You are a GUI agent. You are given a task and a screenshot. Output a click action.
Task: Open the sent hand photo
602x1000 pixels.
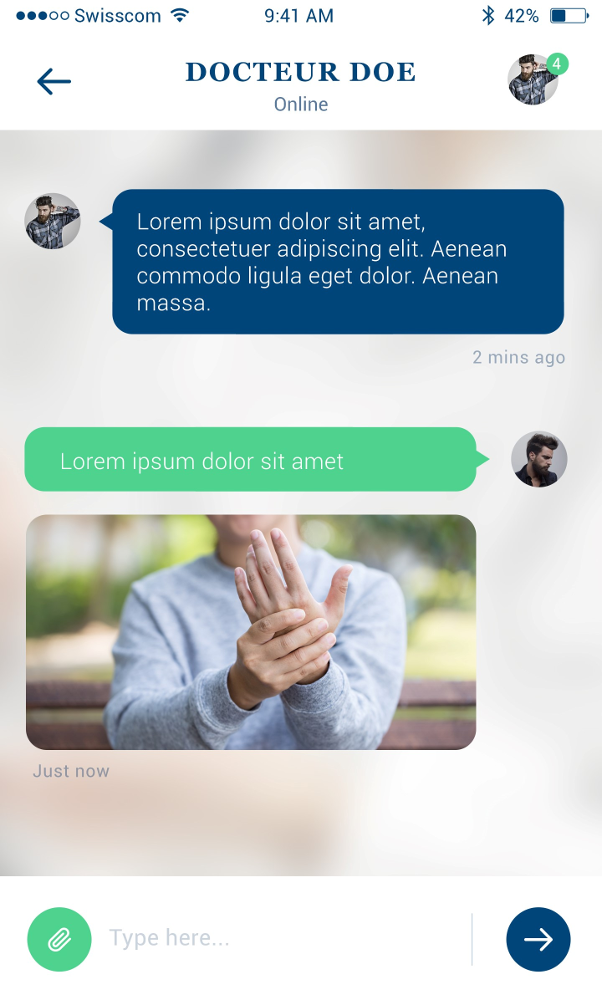point(251,632)
